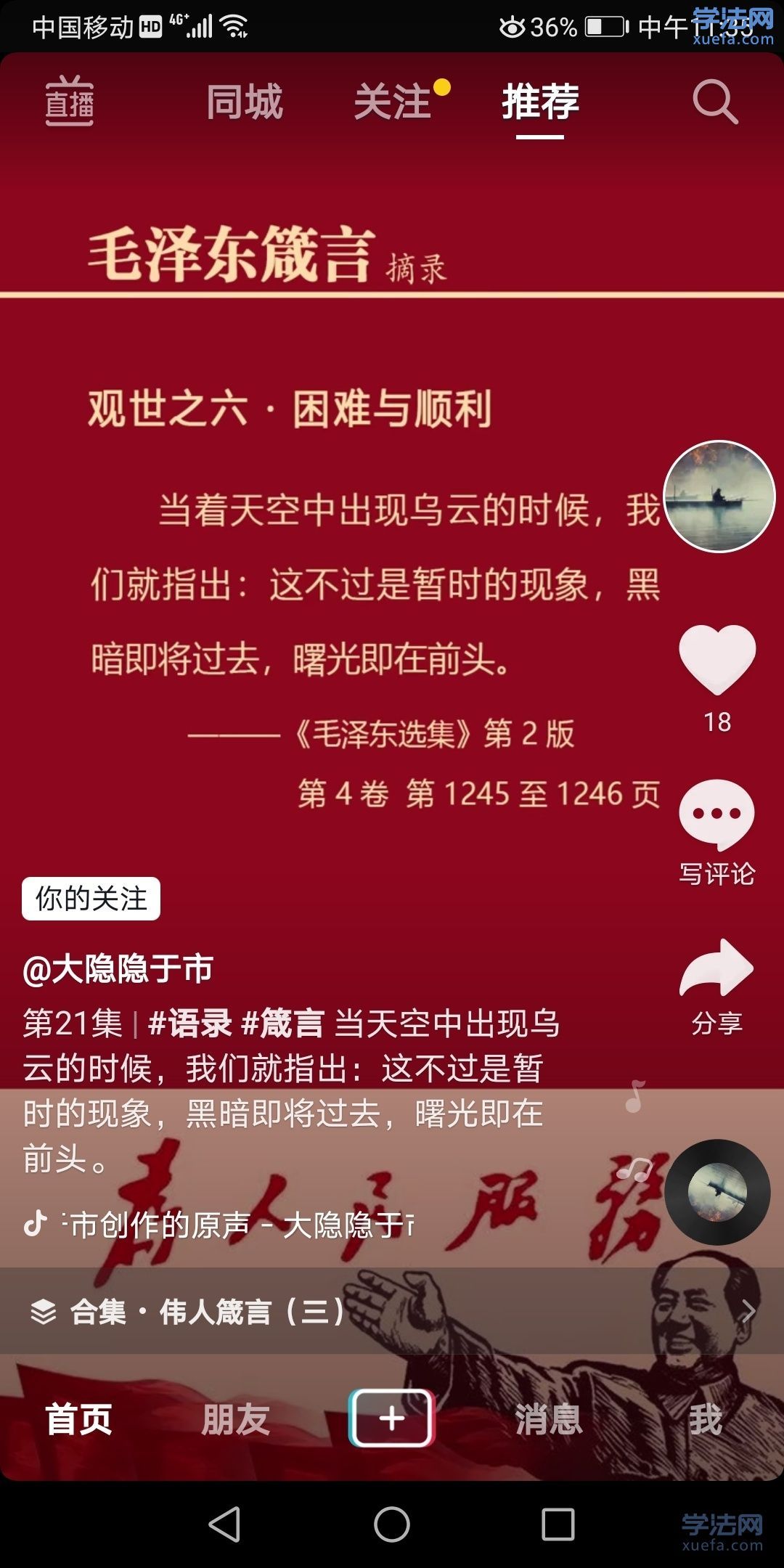Image resolution: width=784 pixels, height=1568 pixels.
Task: Create a new video with plus button
Action: [392, 1418]
